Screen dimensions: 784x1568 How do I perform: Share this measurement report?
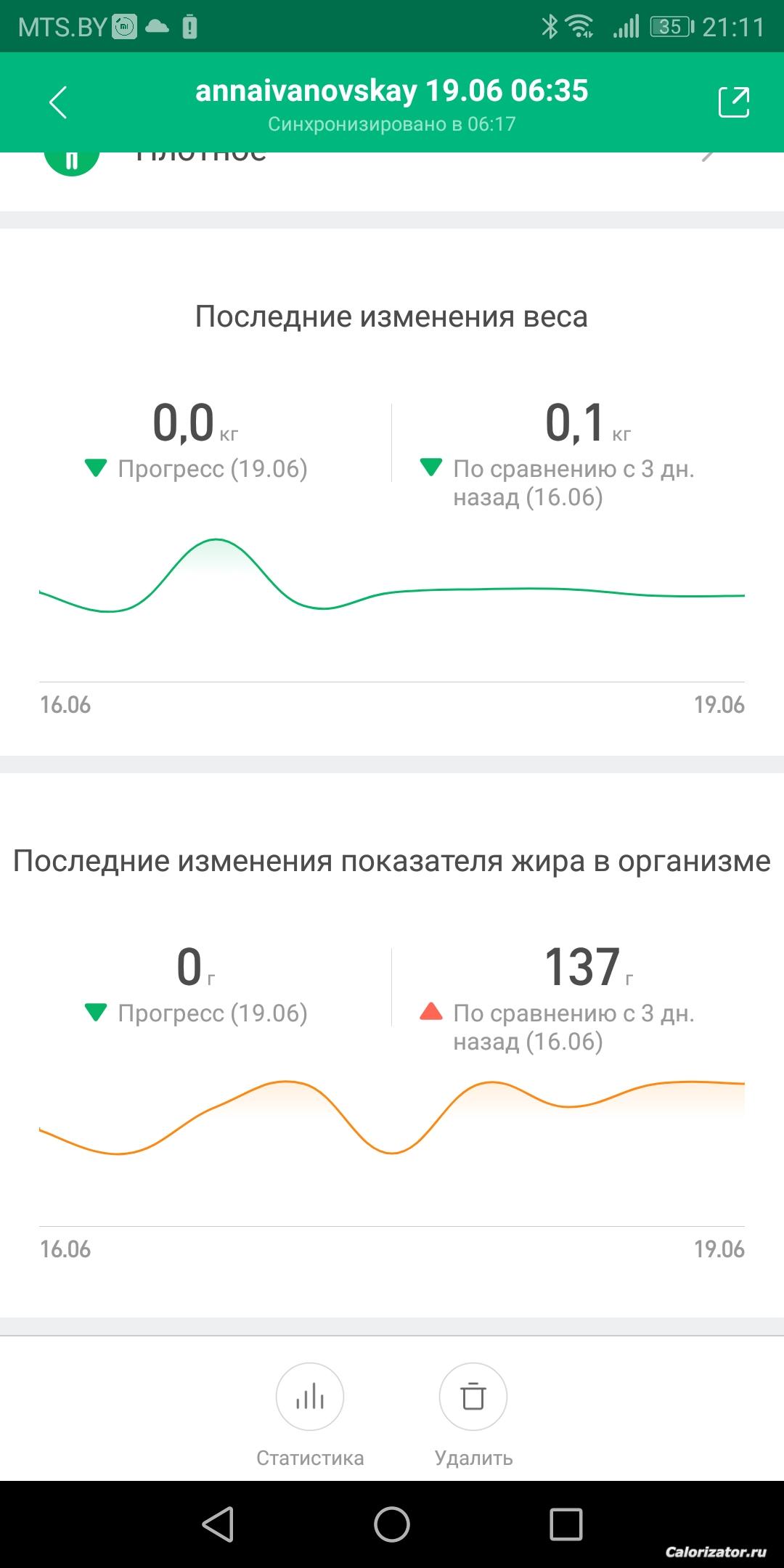(x=733, y=102)
